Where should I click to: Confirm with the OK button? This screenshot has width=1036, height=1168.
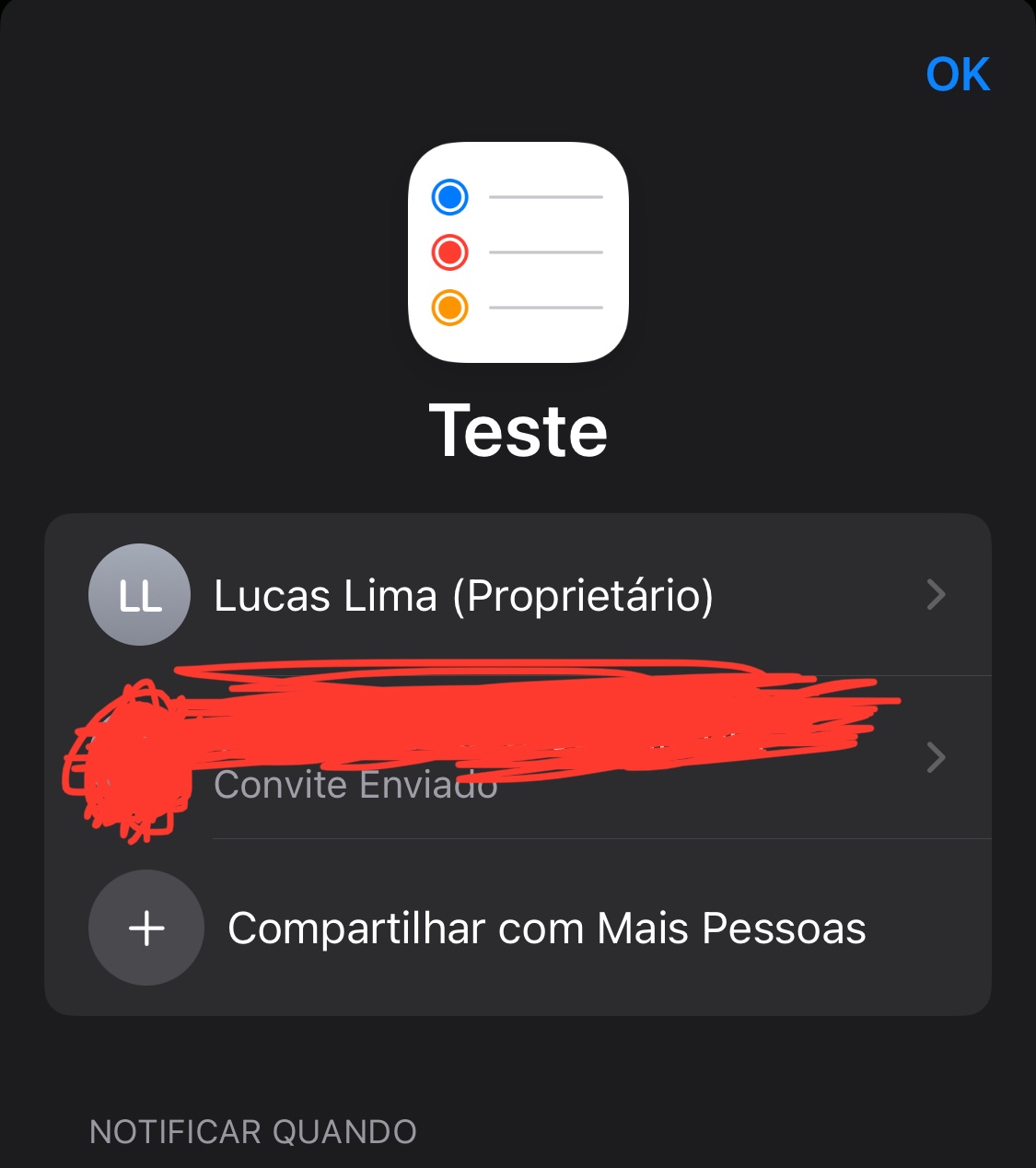[958, 75]
